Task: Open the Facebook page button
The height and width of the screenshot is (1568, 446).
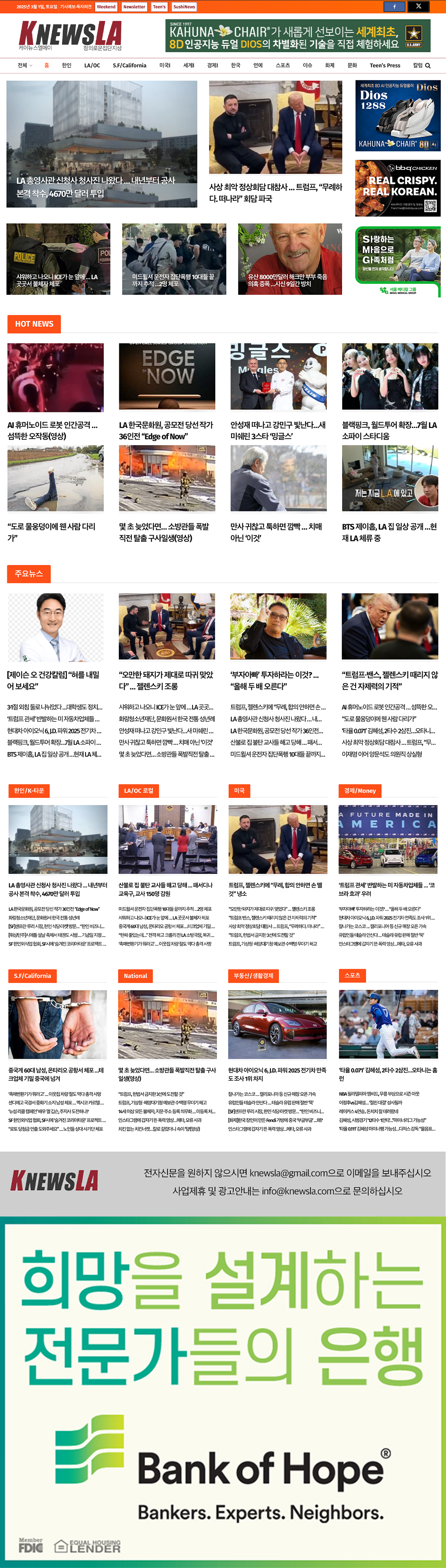Action: pyautogui.click(x=394, y=7)
